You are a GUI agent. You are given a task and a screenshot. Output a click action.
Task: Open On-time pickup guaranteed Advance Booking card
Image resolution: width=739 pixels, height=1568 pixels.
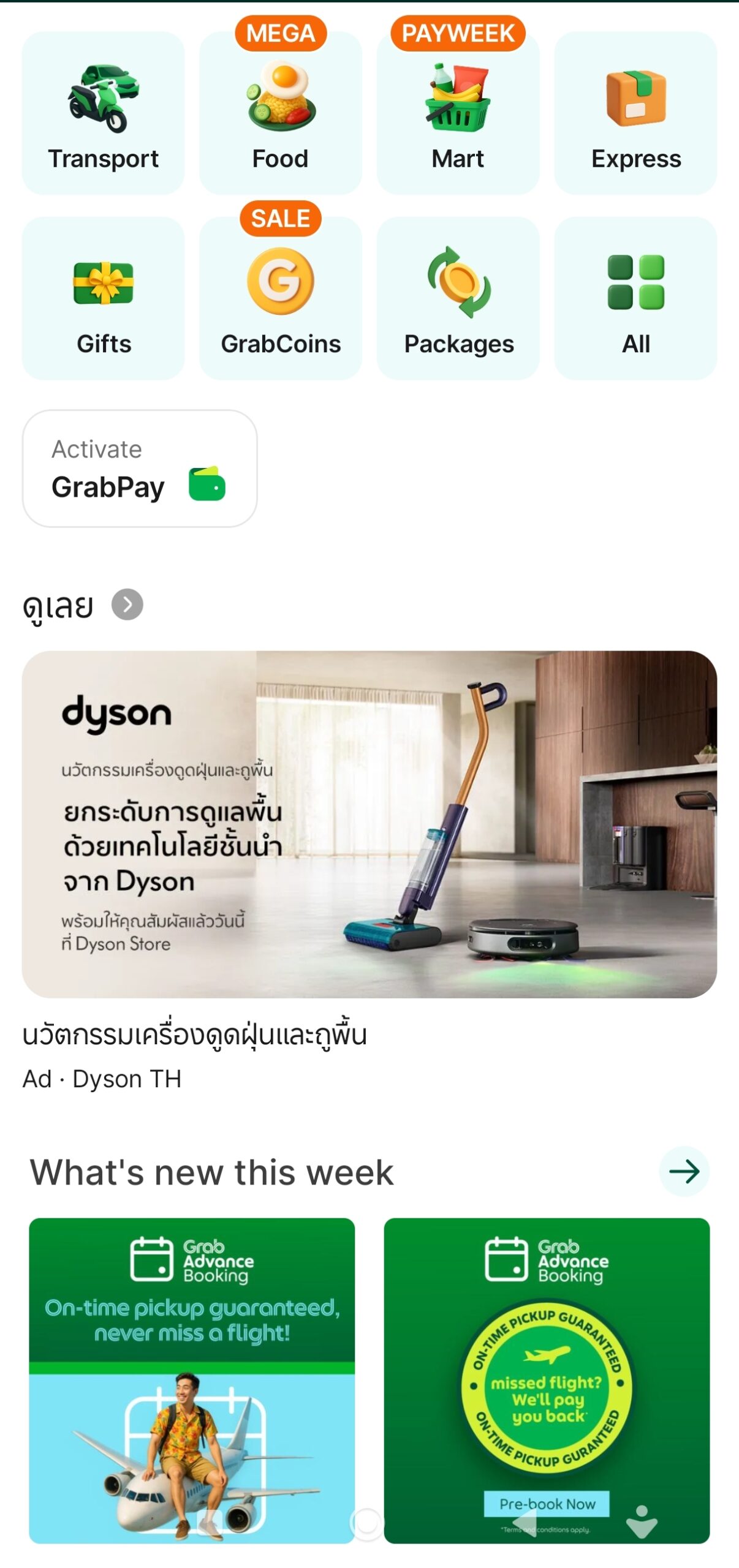[x=192, y=1379]
